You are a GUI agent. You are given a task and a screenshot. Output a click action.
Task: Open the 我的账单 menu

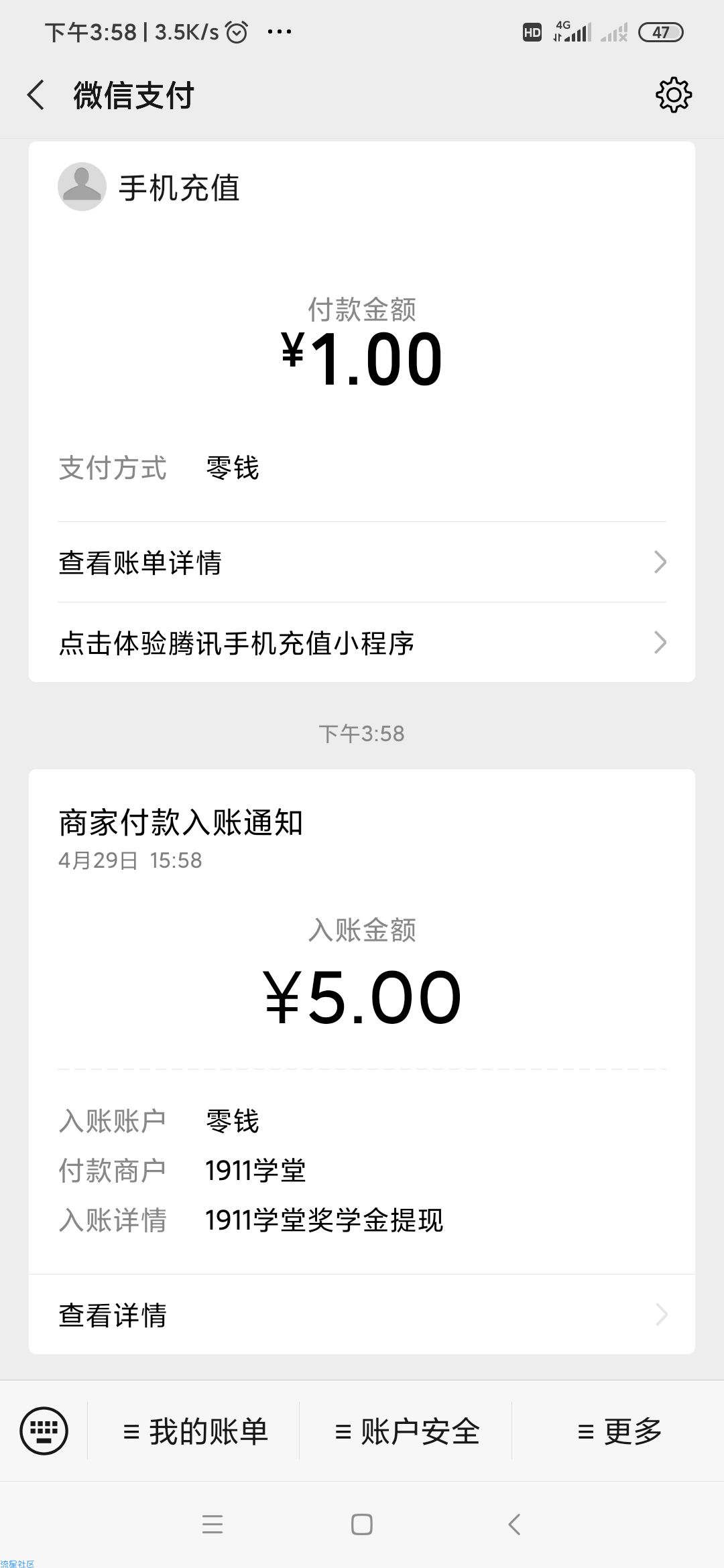(195, 1431)
